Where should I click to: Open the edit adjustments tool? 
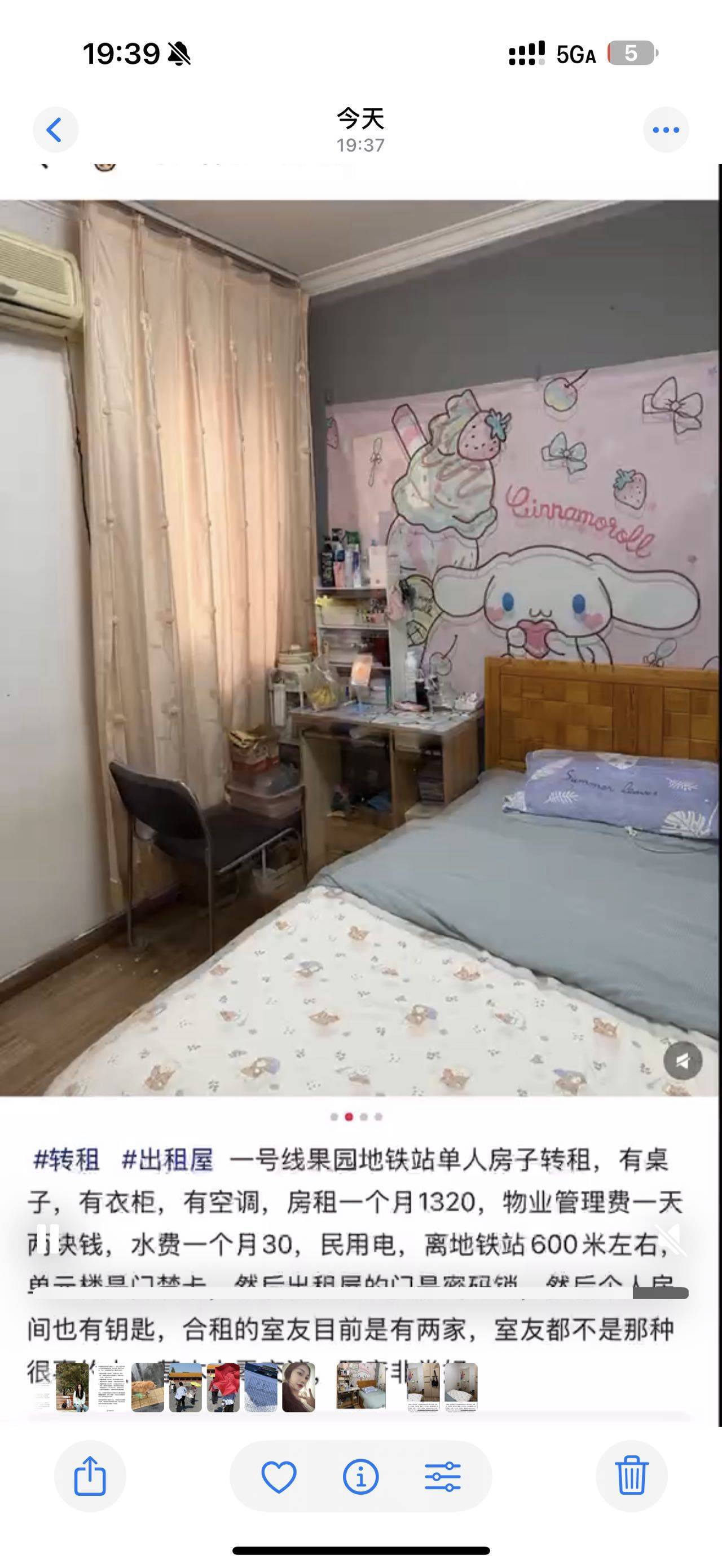click(x=443, y=1477)
